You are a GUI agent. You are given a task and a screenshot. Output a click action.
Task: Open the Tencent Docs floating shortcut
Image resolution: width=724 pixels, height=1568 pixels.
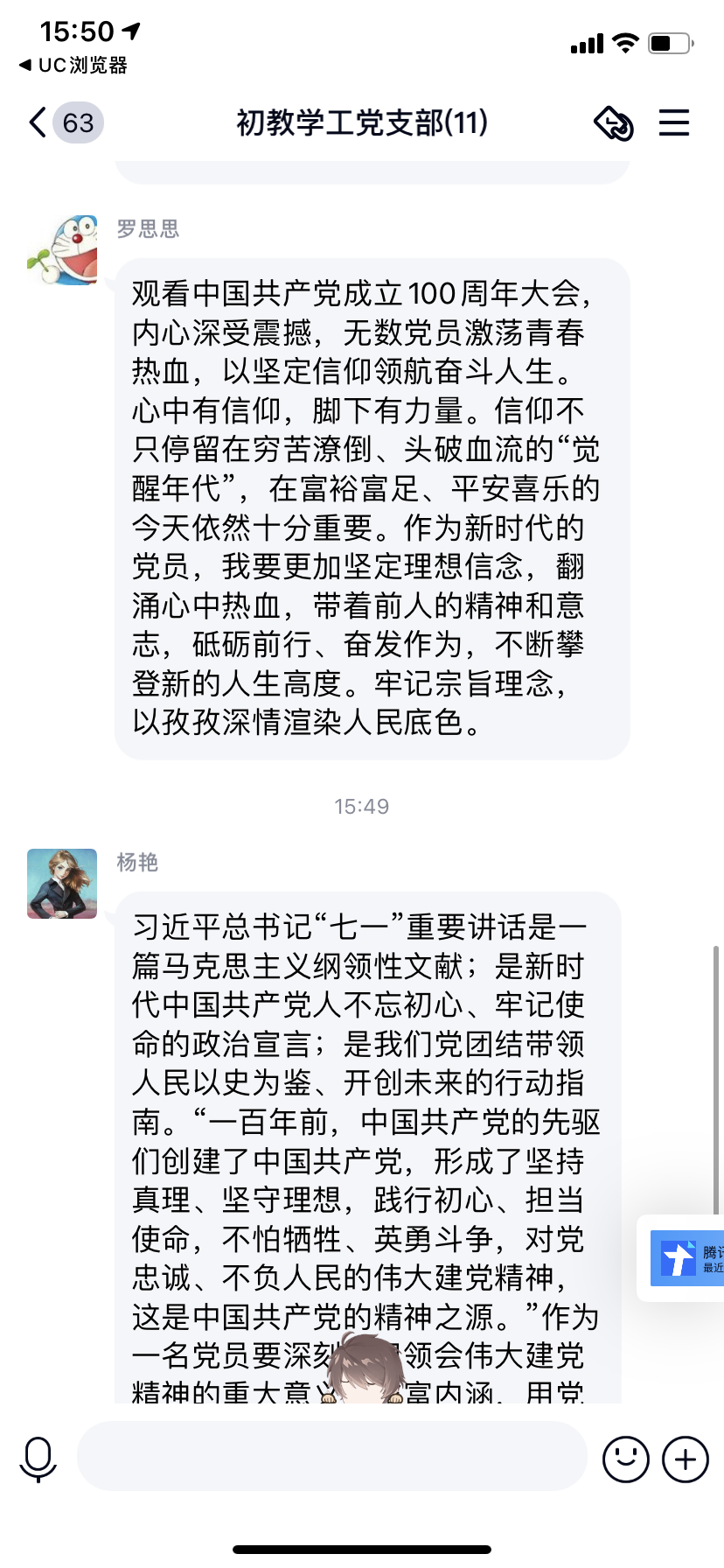click(686, 1257)
